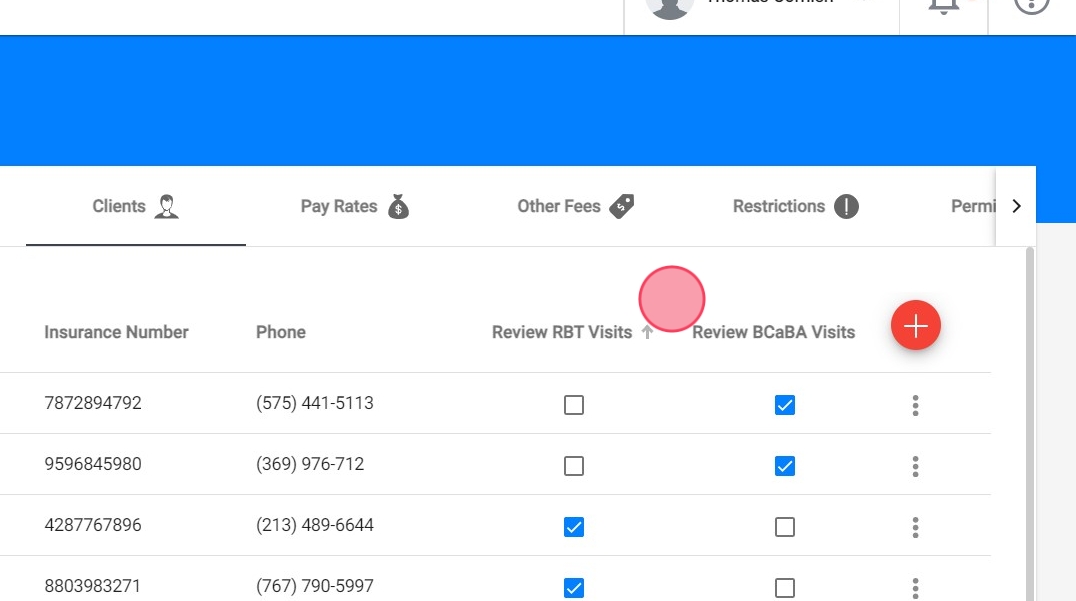Open row options for insurance 7872894792
The height and width of the screenshot is (601, 1076).
click(915, 405)
